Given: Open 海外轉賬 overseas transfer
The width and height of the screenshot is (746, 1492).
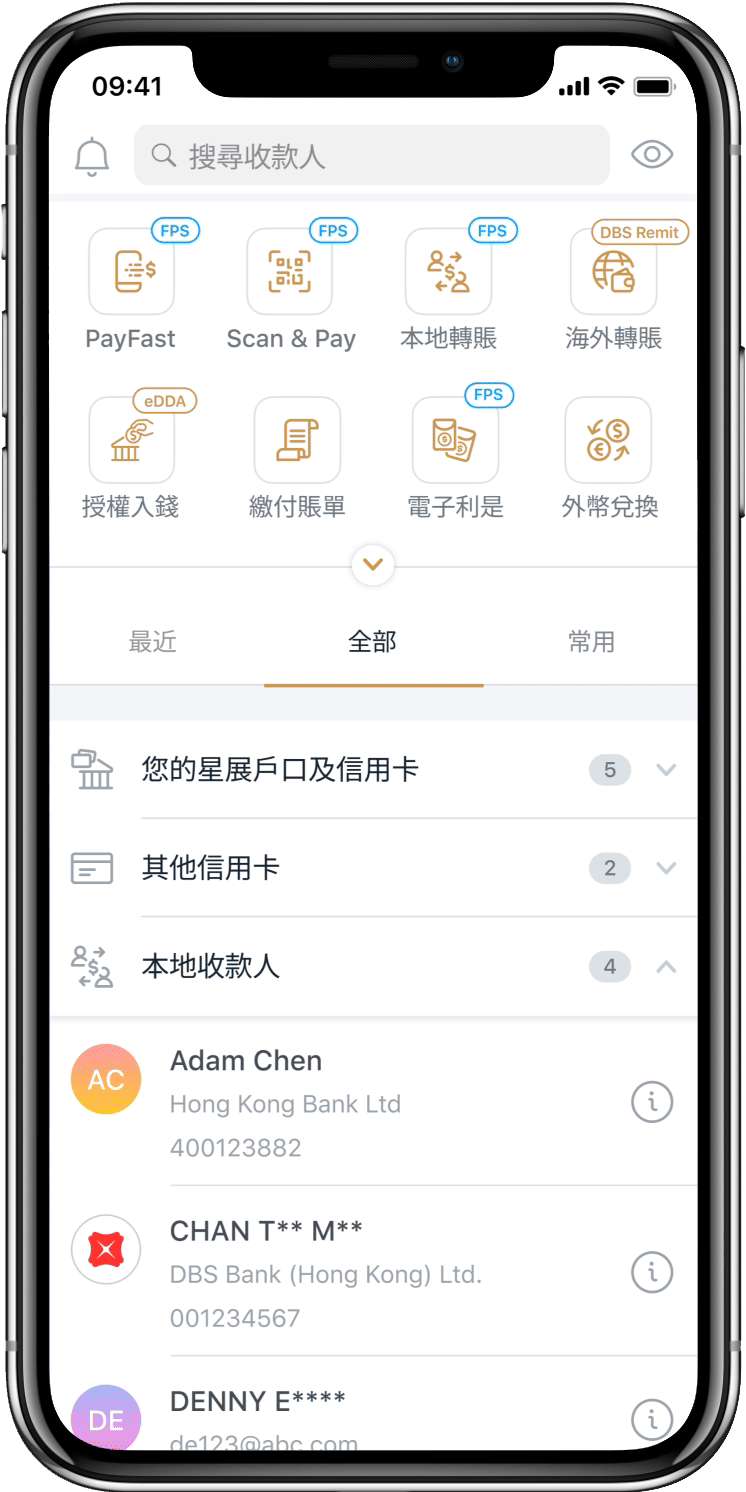Looking at the screenshot, I should tap(613, 272).
